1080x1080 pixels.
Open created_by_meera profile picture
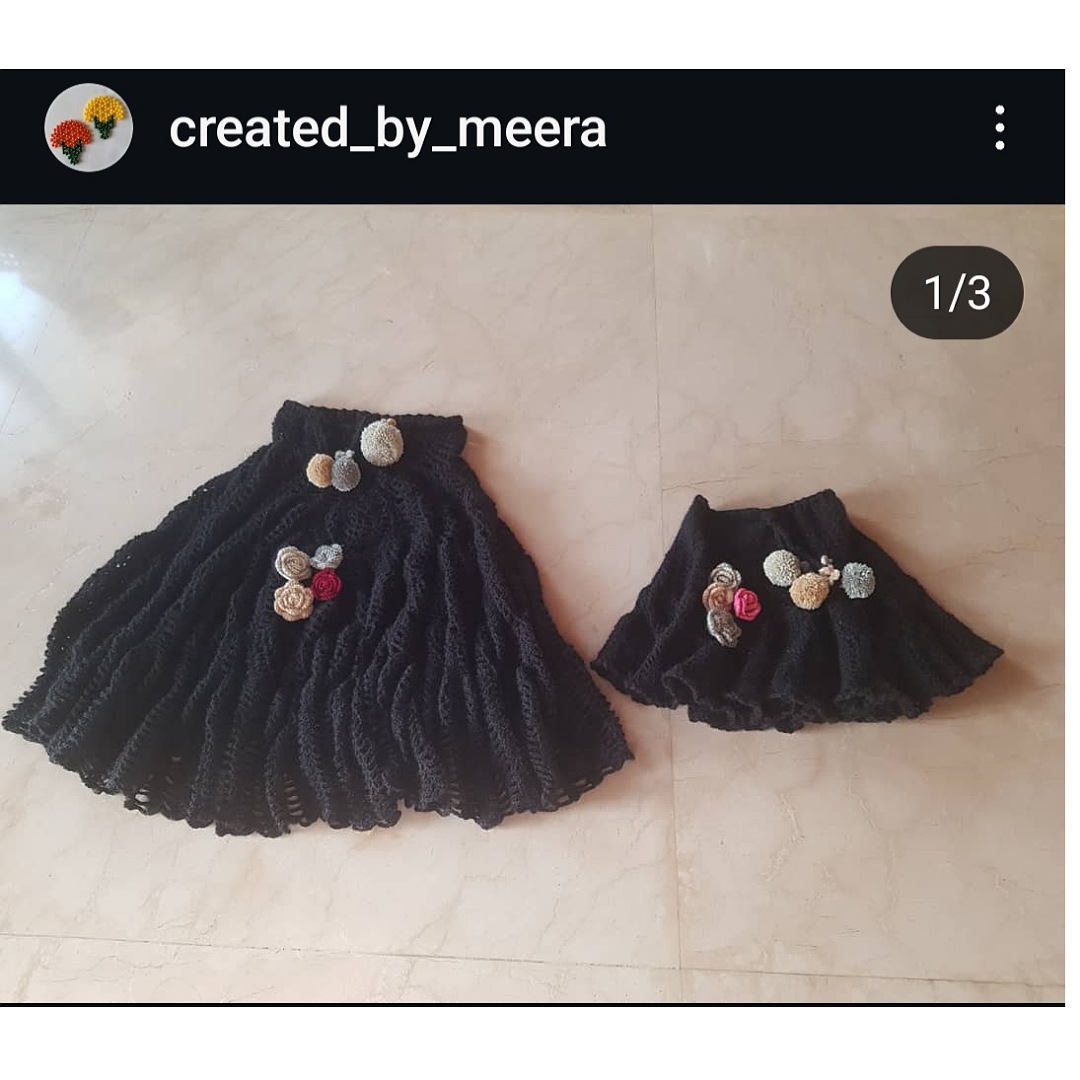[89, 128]
